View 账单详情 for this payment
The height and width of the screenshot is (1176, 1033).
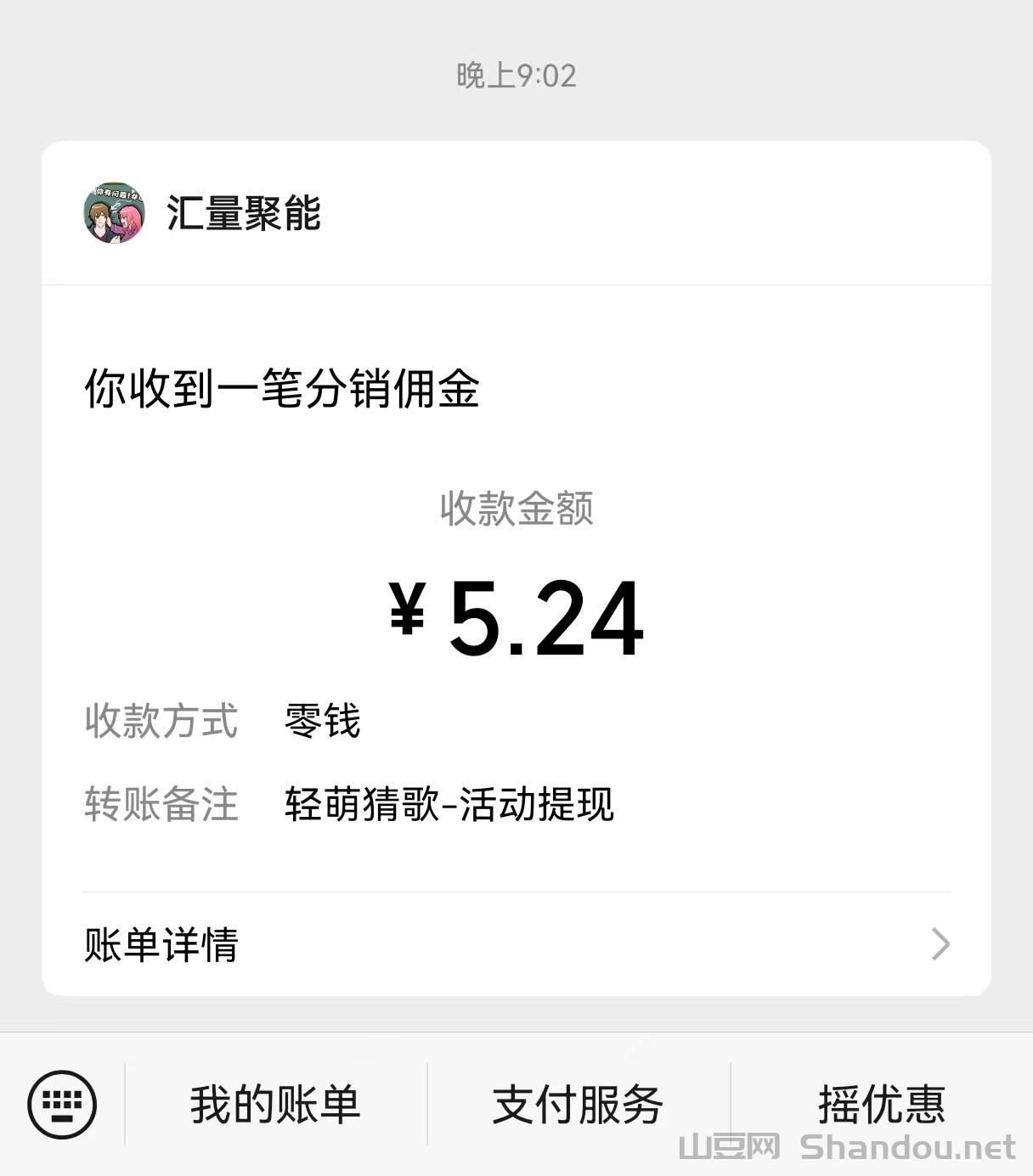click(x=516, y=944)
